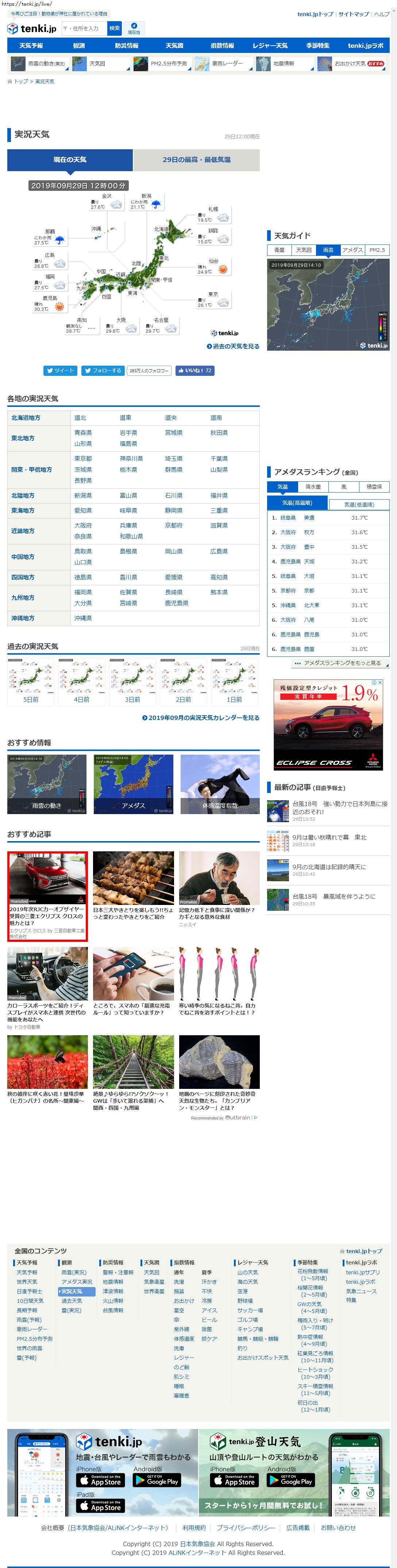This screenshot has width=397, height=1568.
Task: Open 防災情報 in main navigation
Action: 127,46
